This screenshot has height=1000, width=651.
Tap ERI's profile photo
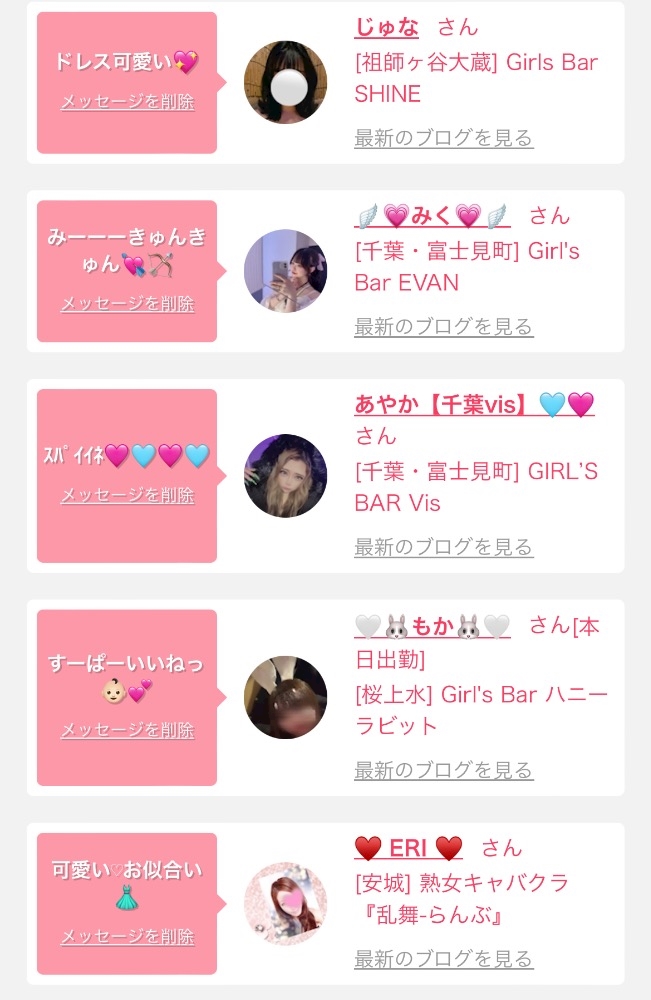click(285, 903)
